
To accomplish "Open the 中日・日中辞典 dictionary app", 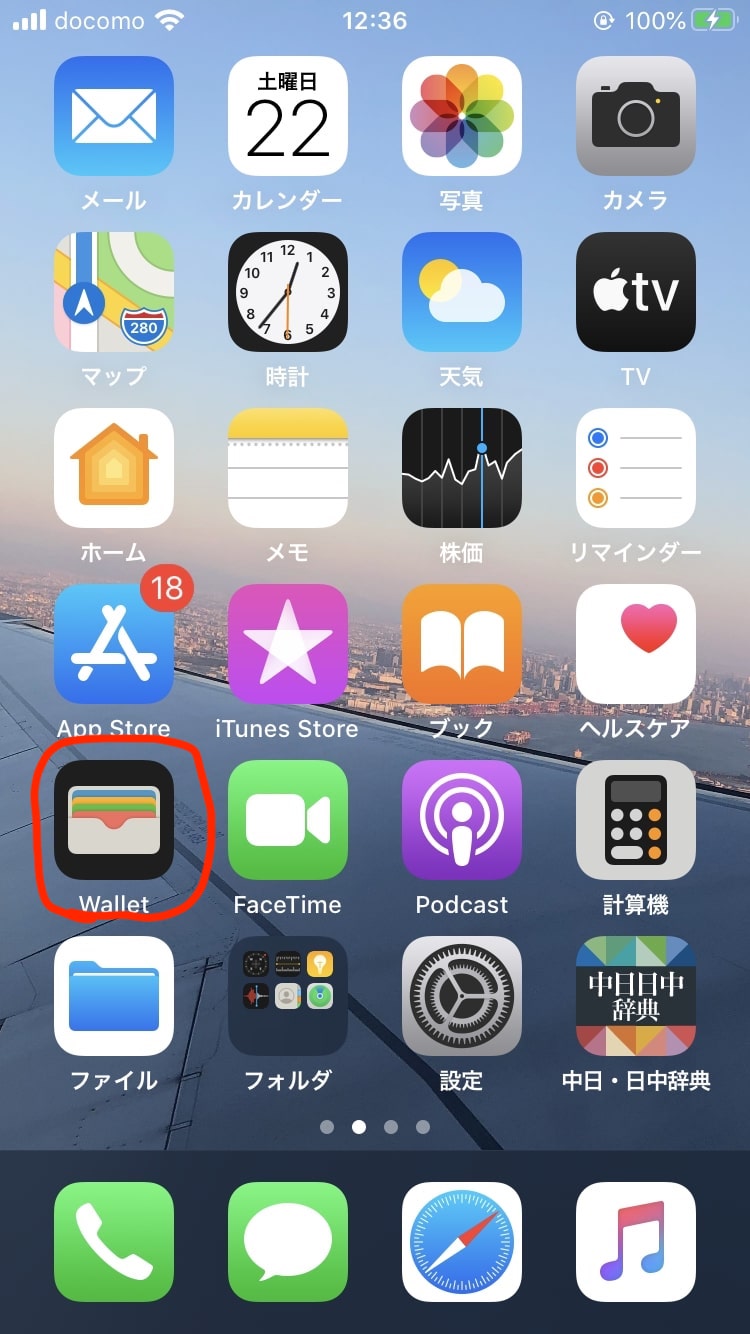I will (636, 996).
